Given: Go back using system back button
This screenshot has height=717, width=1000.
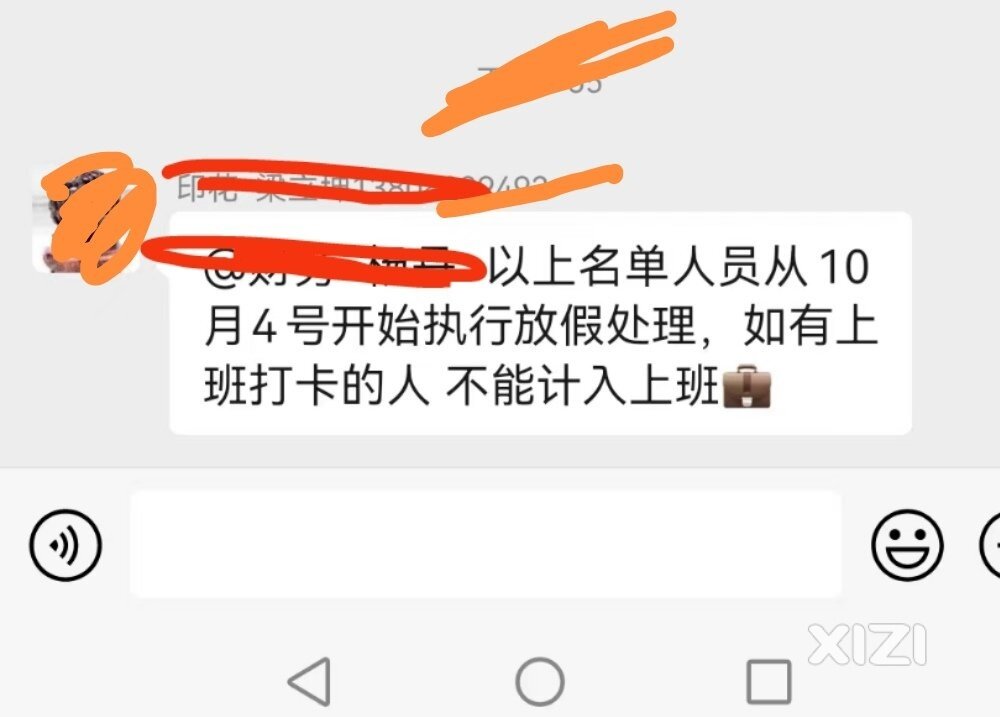Looking at the screenshot, I should tap(309, 682).
